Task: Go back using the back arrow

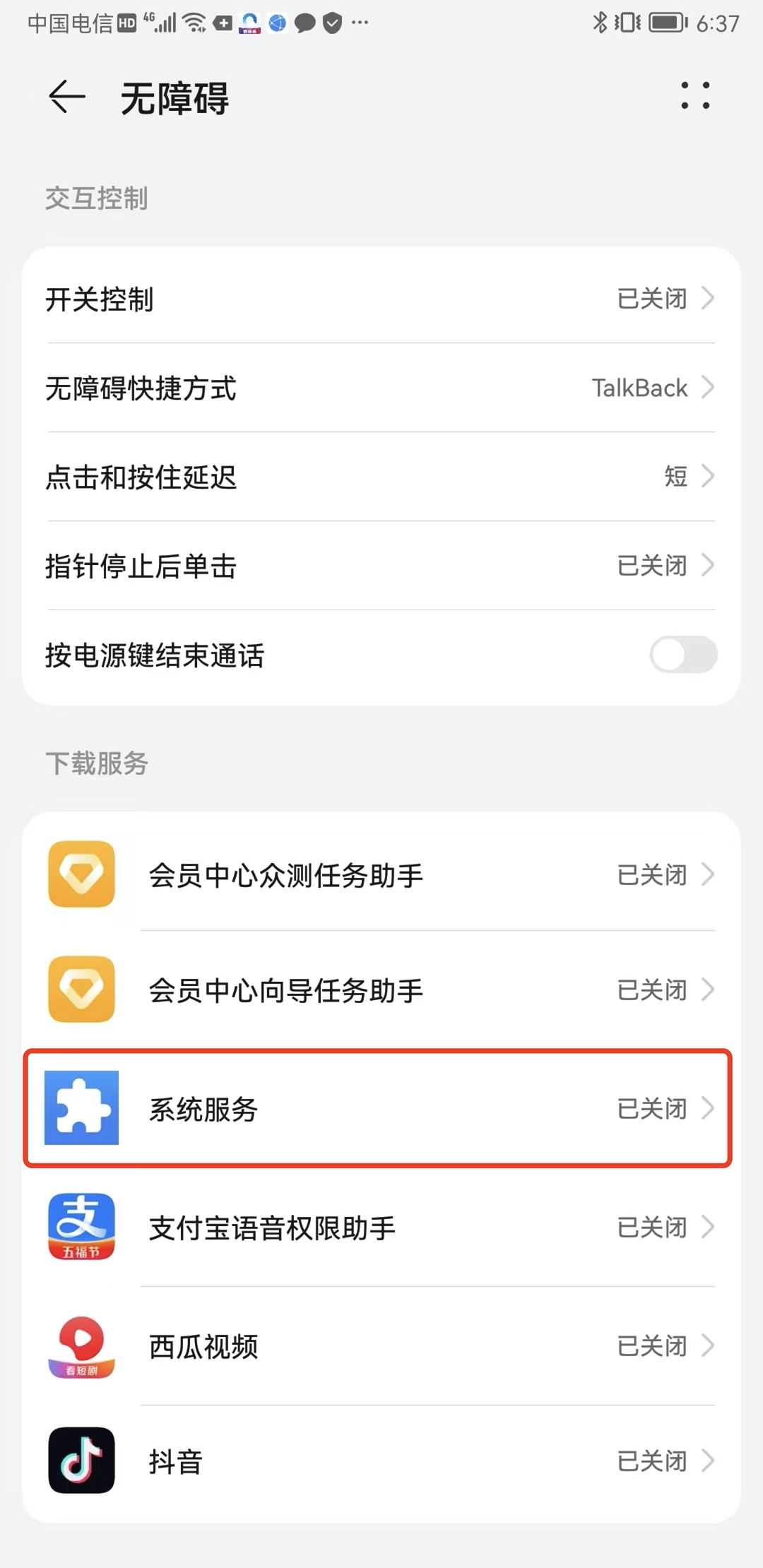Action: pyautogui.click(x=67, y=97)
